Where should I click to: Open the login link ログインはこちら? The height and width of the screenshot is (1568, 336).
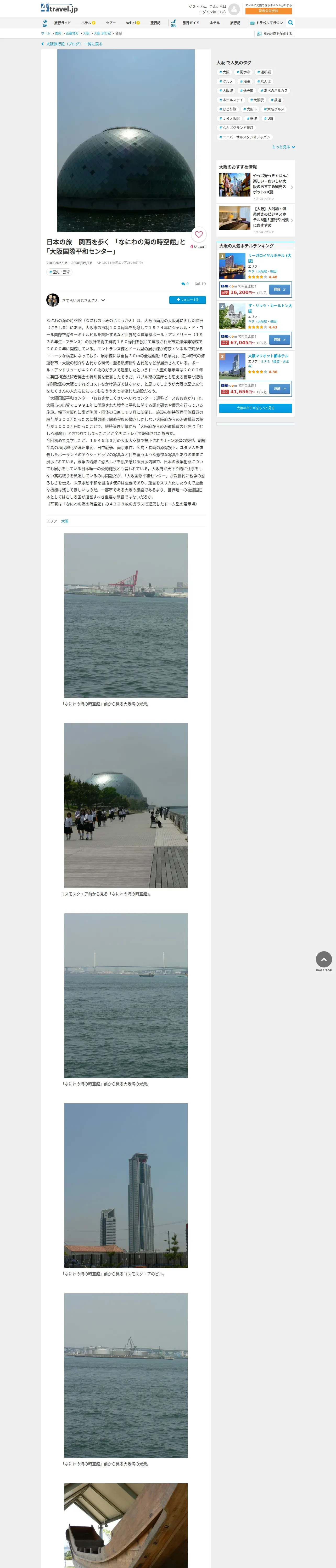coord(212,11)
